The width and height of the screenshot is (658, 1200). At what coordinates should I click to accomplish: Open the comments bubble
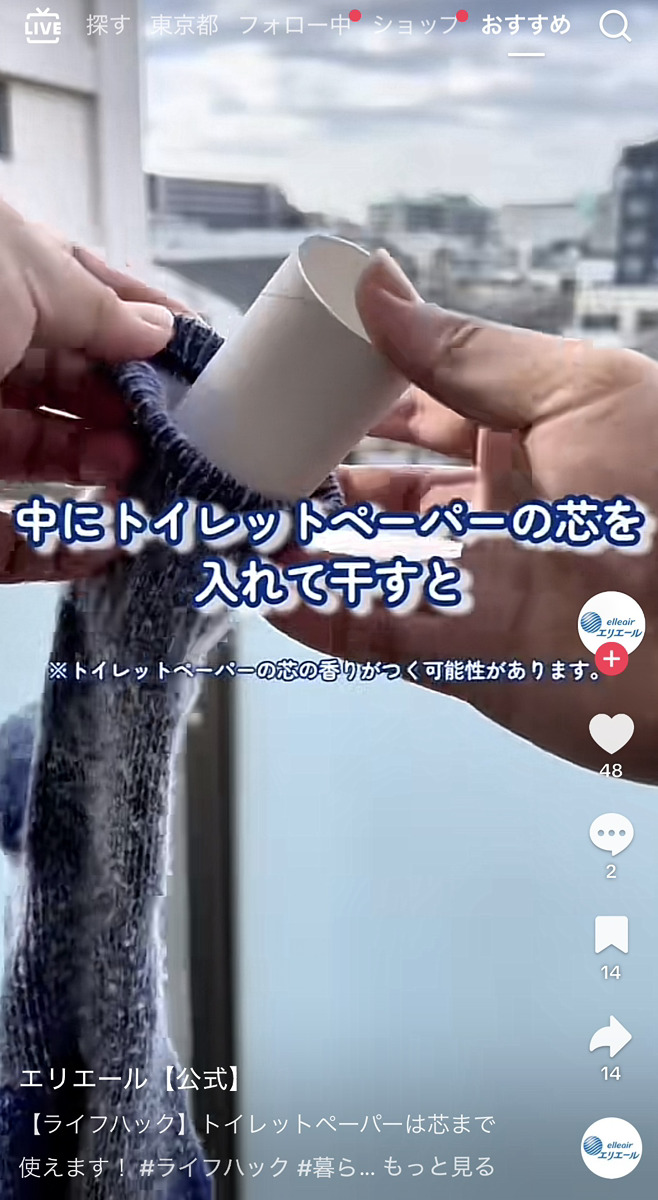(x=611, y=834)
